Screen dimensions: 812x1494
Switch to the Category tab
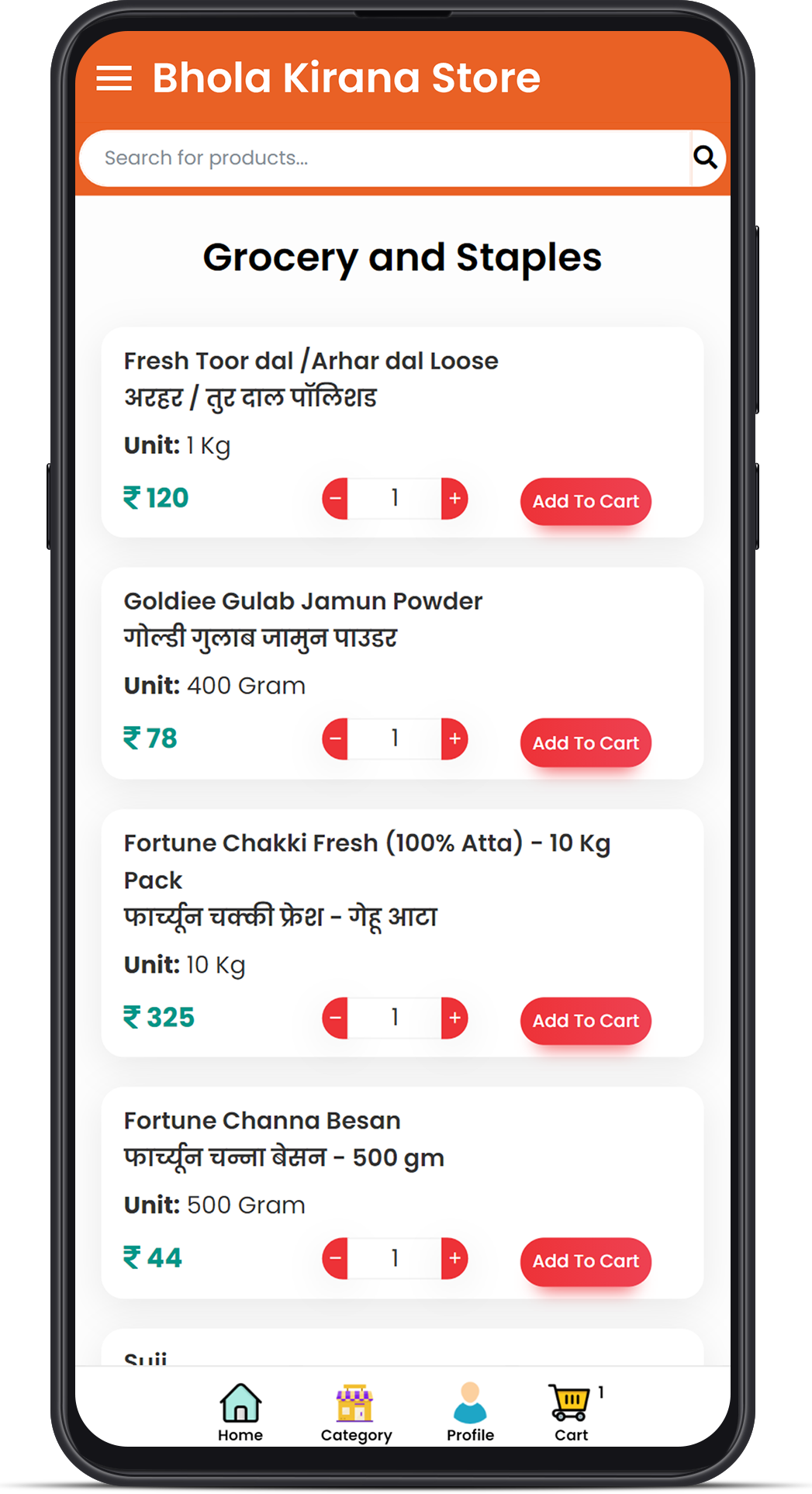pos(356,1412)
